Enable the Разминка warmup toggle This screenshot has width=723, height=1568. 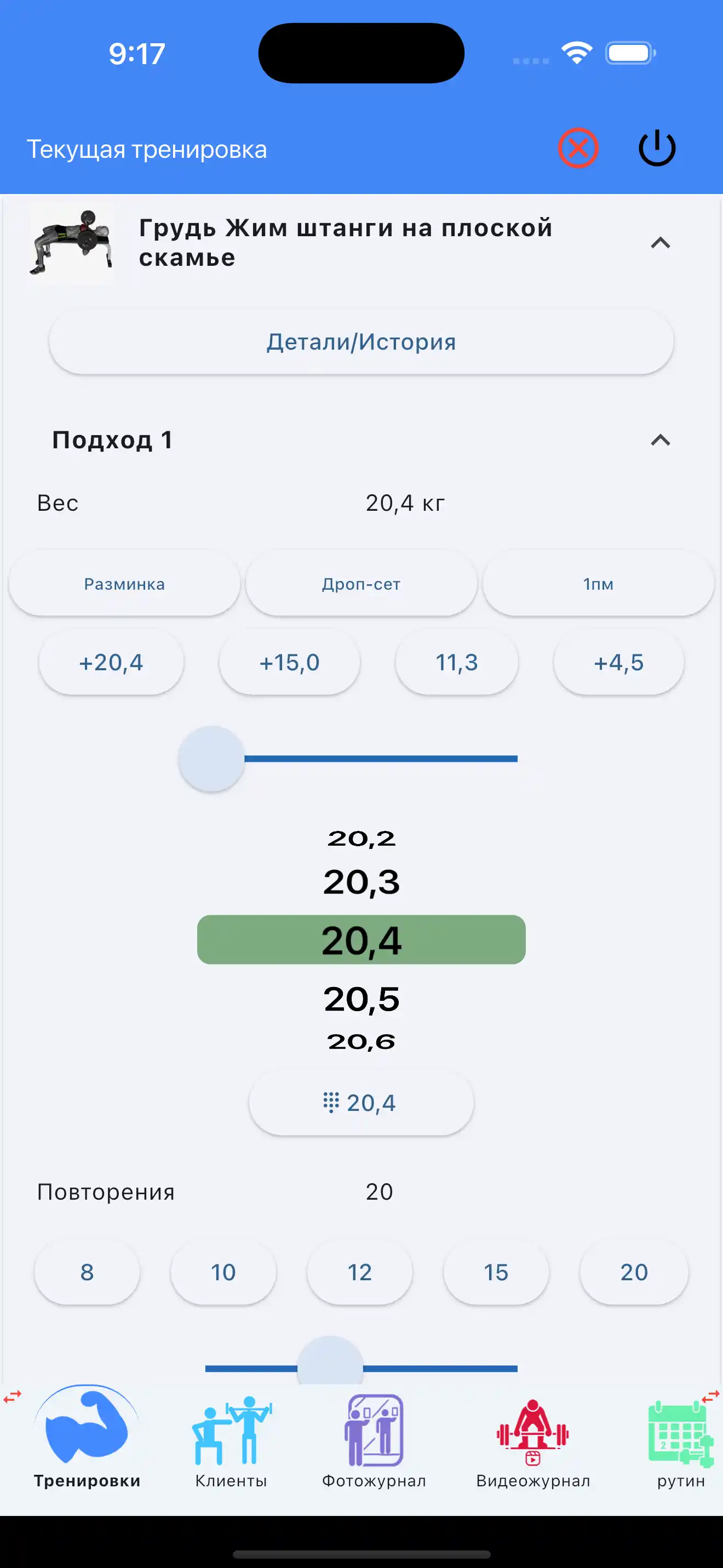pos(123,583)
